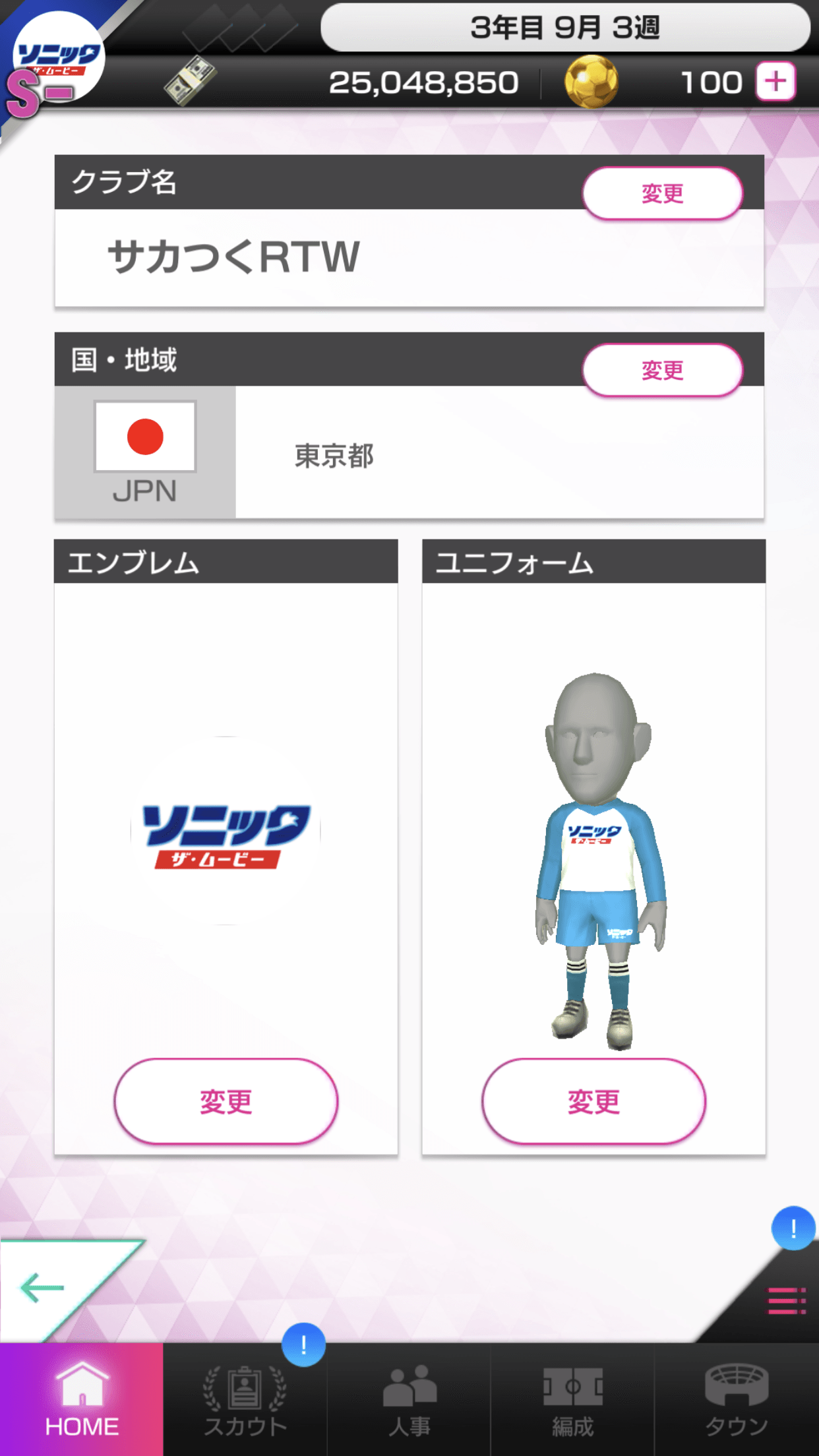Switch to the HOME tab

click(82, 1399)
